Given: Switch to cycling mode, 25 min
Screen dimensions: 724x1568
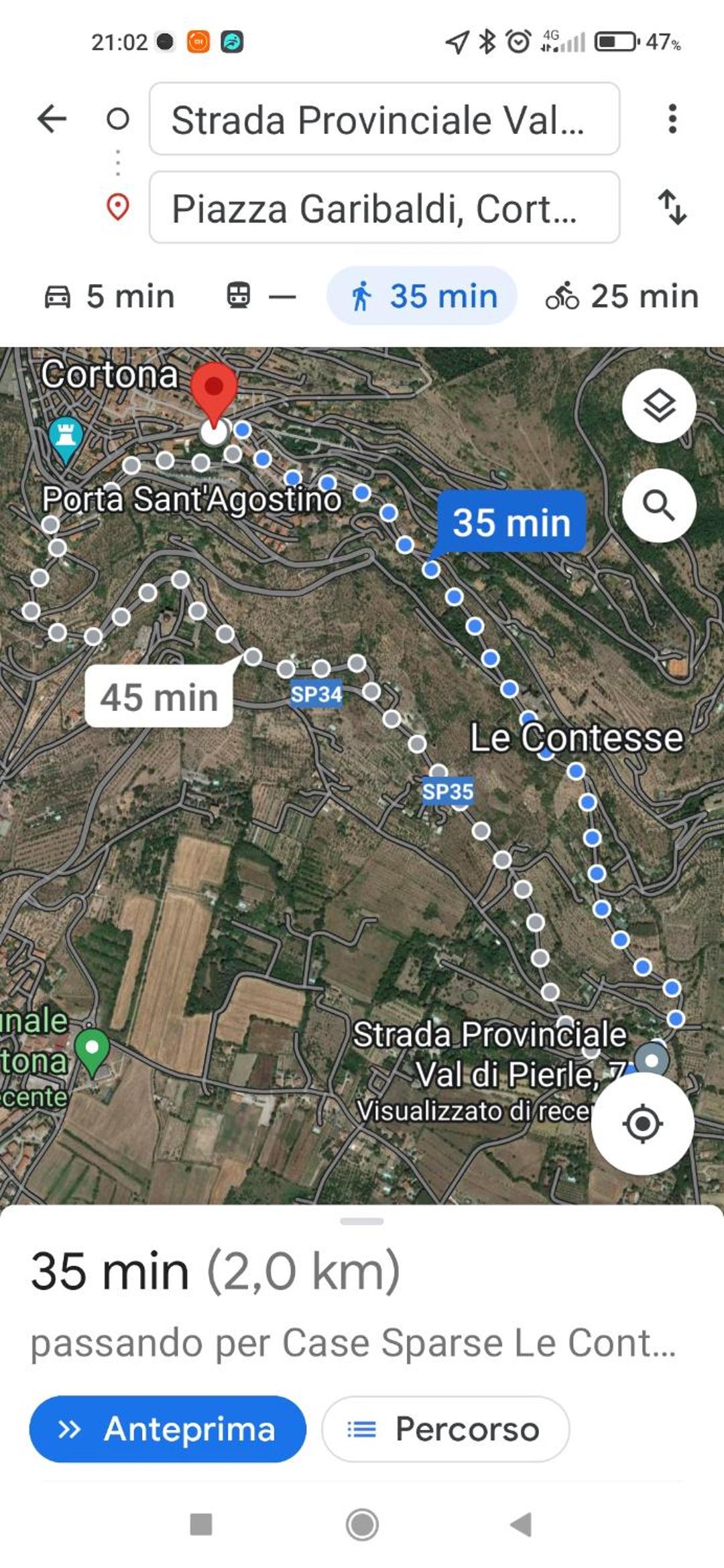Looking at the screenshot, I should point(622,296).
